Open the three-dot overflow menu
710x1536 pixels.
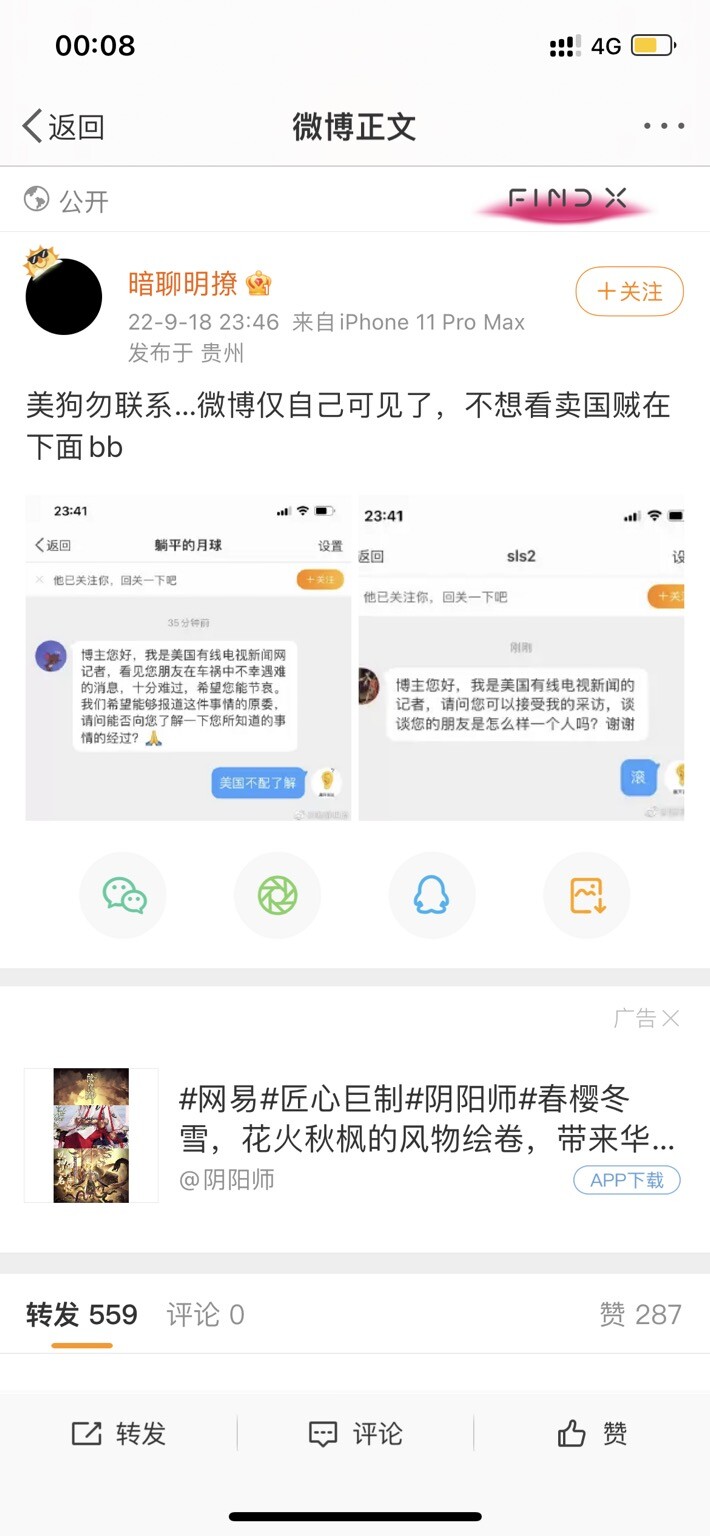coord(663,127)
